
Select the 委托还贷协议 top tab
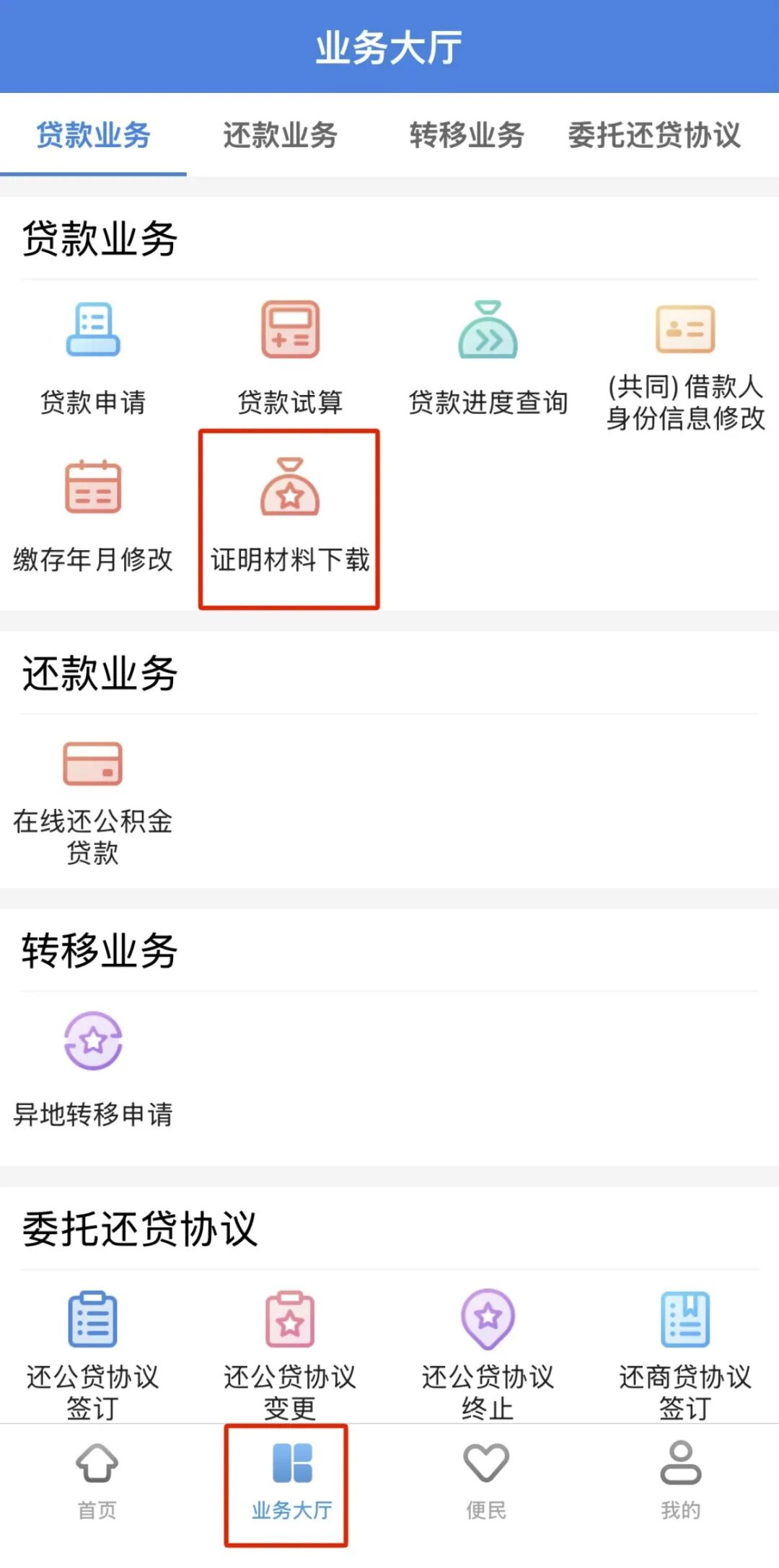[x=654, y=135]
